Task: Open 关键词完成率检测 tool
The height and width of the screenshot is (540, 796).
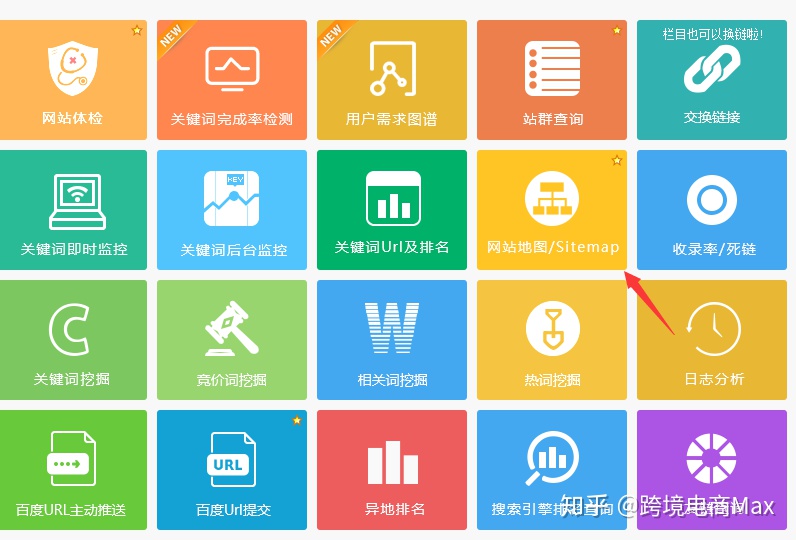Action: coord(231,80)
